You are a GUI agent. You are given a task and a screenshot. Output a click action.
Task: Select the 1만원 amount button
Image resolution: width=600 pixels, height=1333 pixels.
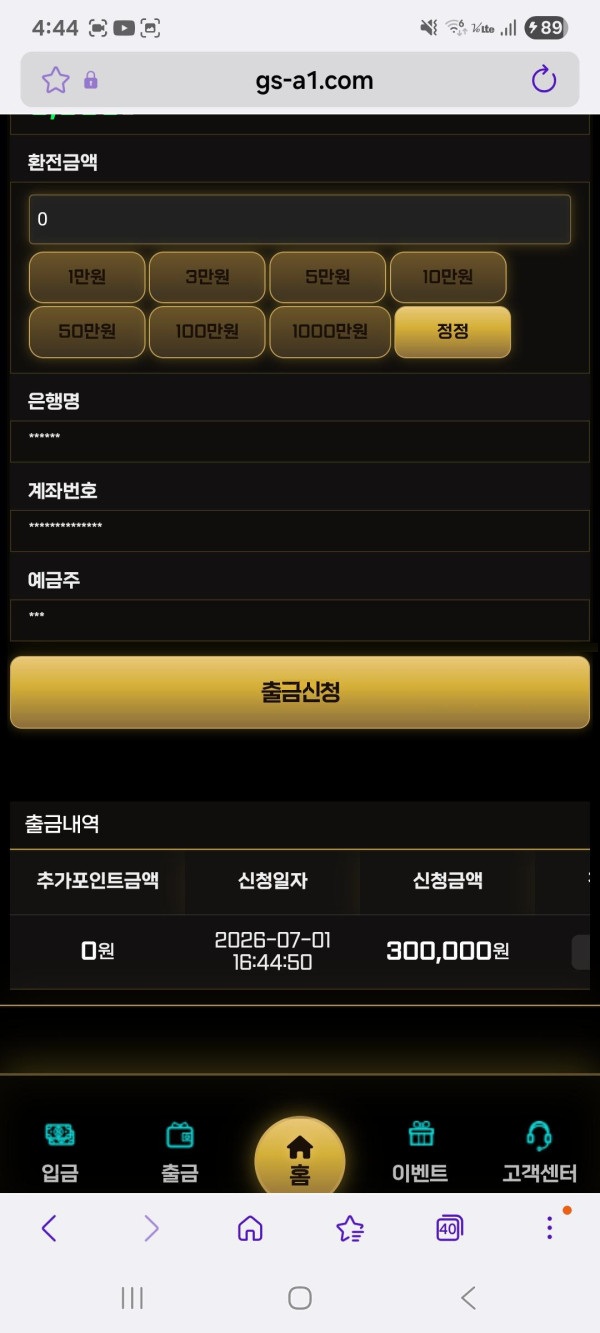point(87,277)
